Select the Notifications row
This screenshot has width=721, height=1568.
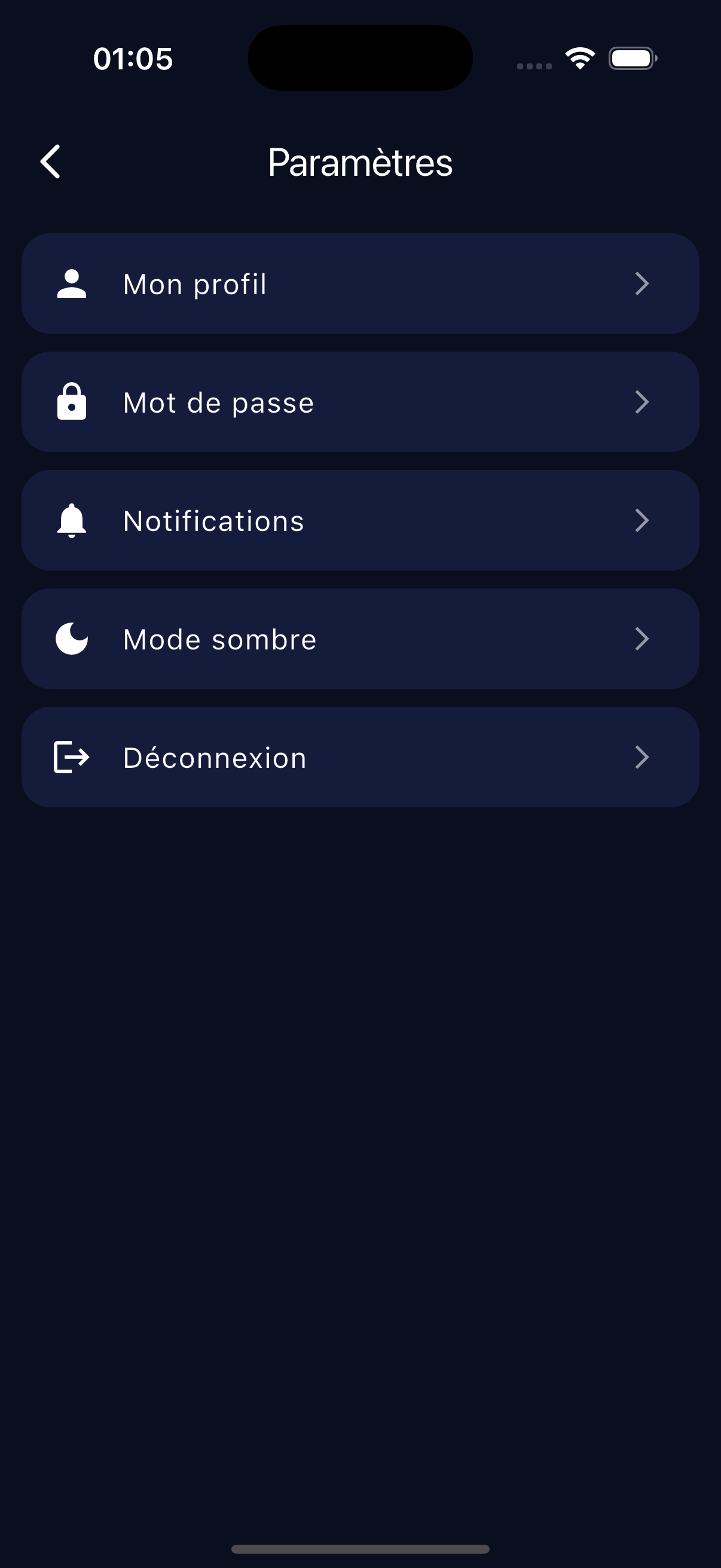(360, 520)
